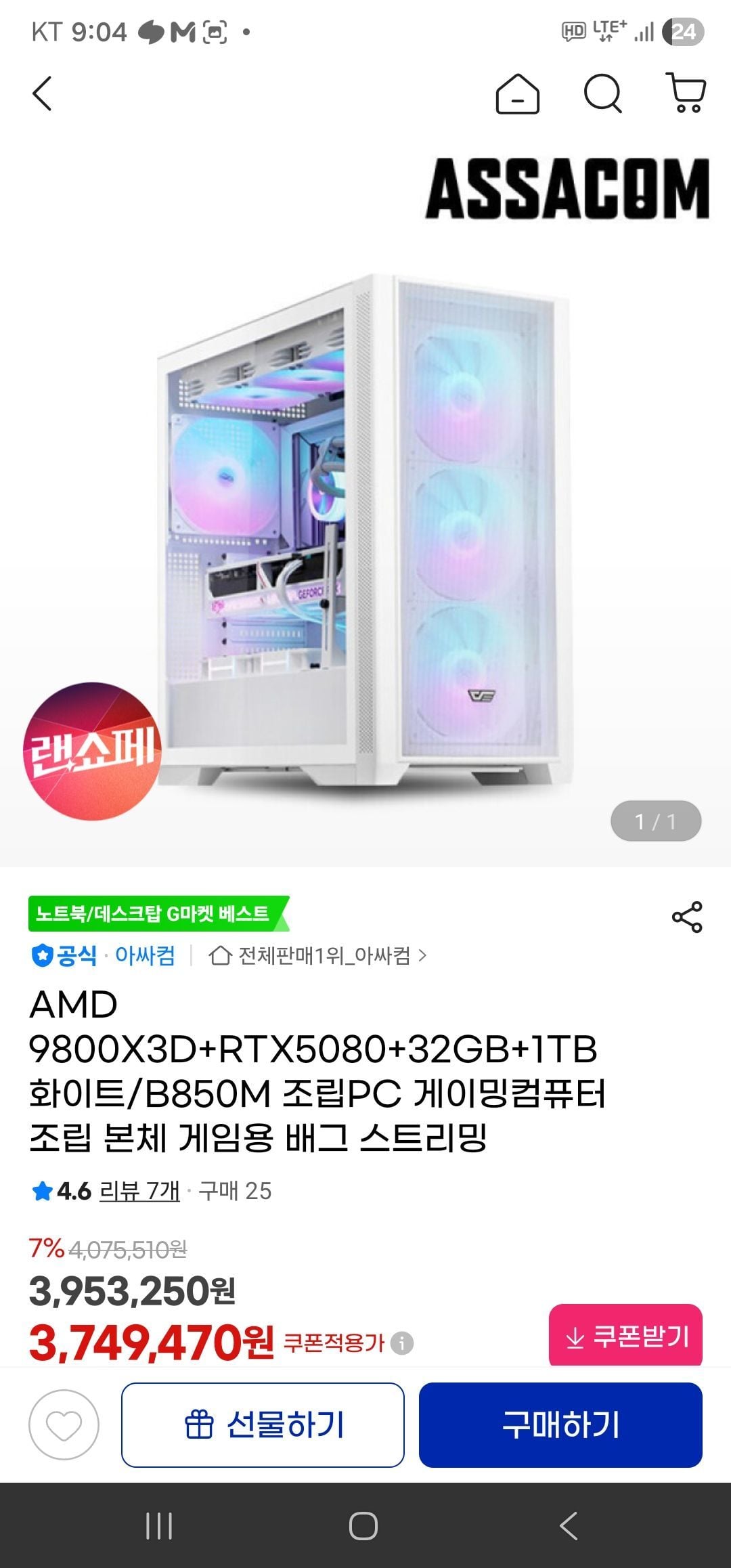Open recent apps from the navigation bar
This screenshot has height=1568, width=731.
coord(160,1526)
